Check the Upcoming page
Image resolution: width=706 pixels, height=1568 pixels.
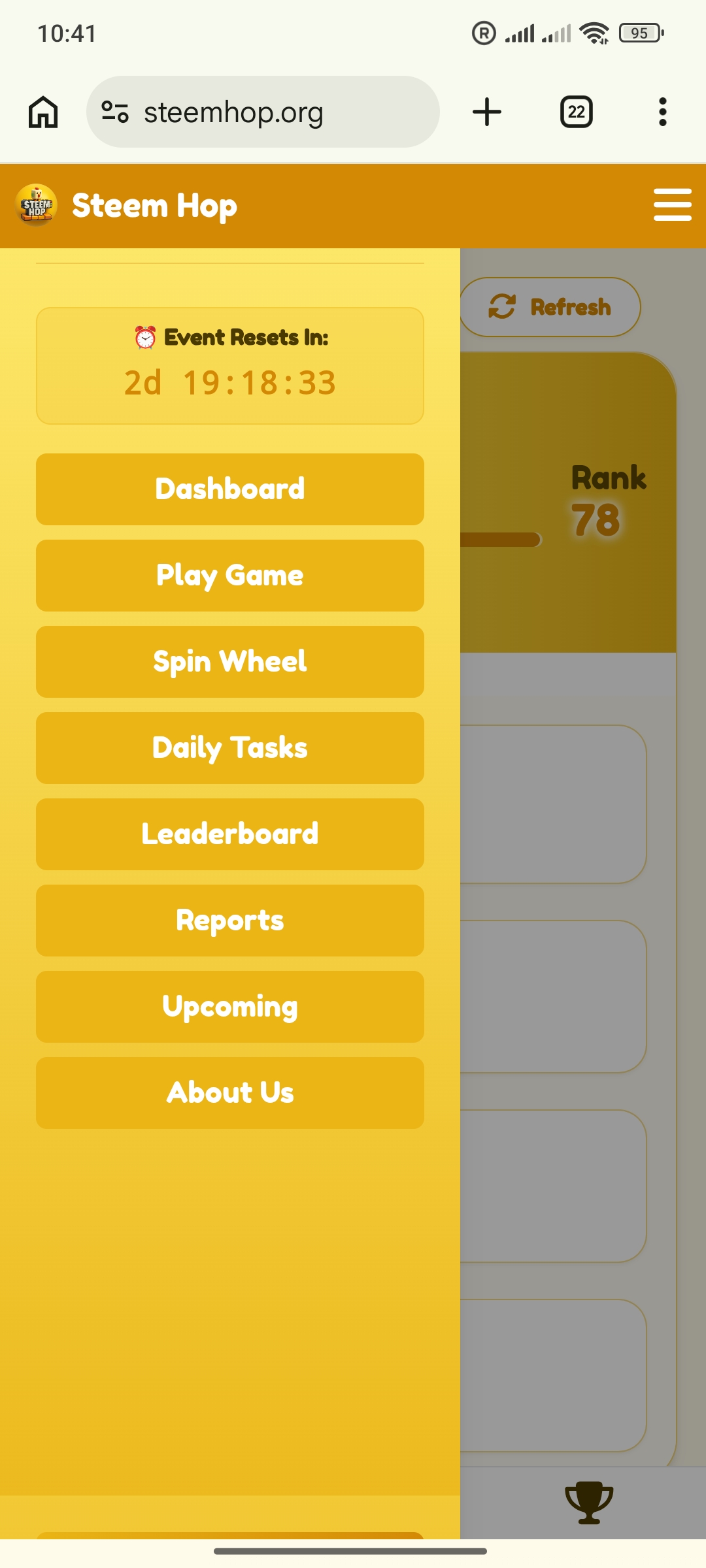[230, 1007]
